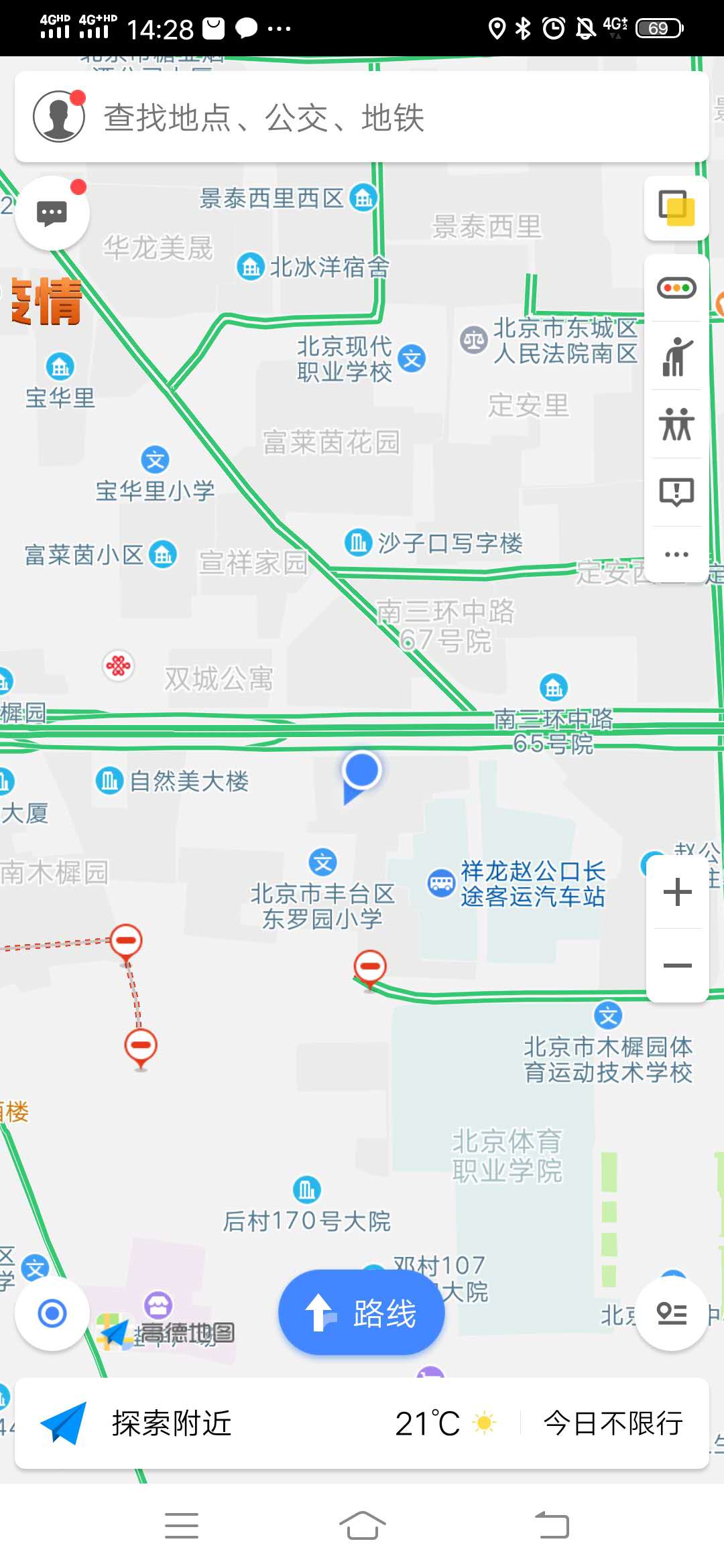This screenshot has width=724, height=1568.
Task: Open the hail-a-ride figure icon
Action: [x=676, y=356]
